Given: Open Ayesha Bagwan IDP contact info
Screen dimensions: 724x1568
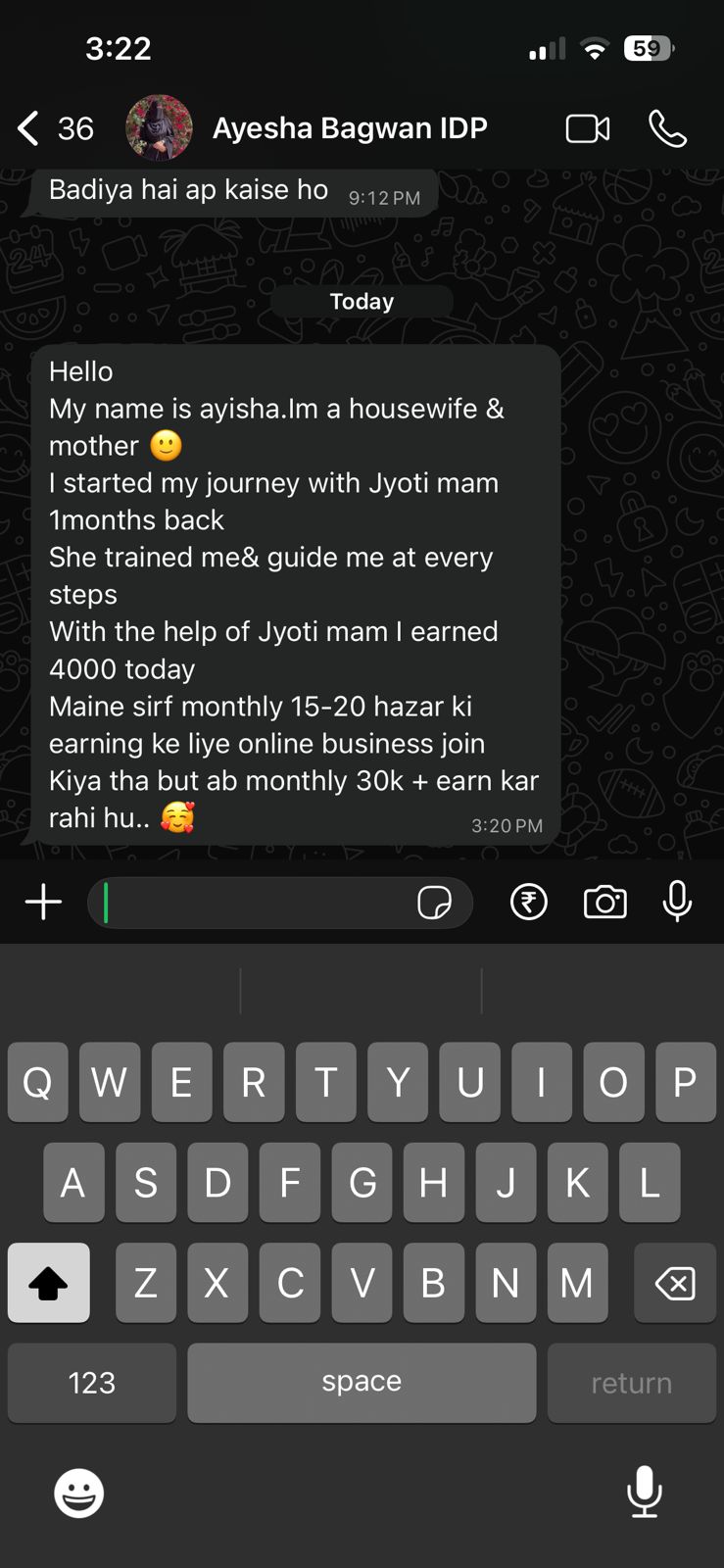Looking at the screenshot, I should (x=350, y=128).
